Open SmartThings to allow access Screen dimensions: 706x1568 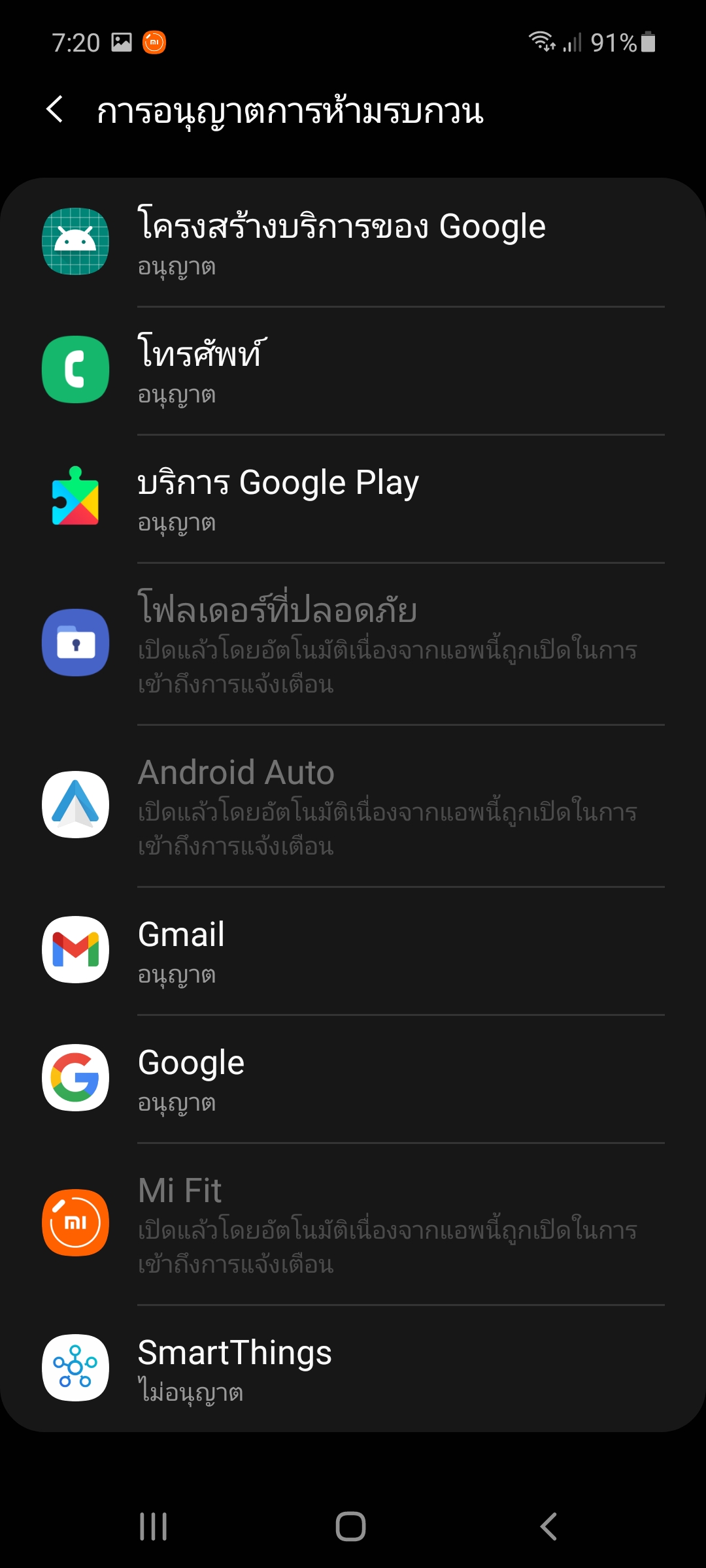click(353, 1369)
